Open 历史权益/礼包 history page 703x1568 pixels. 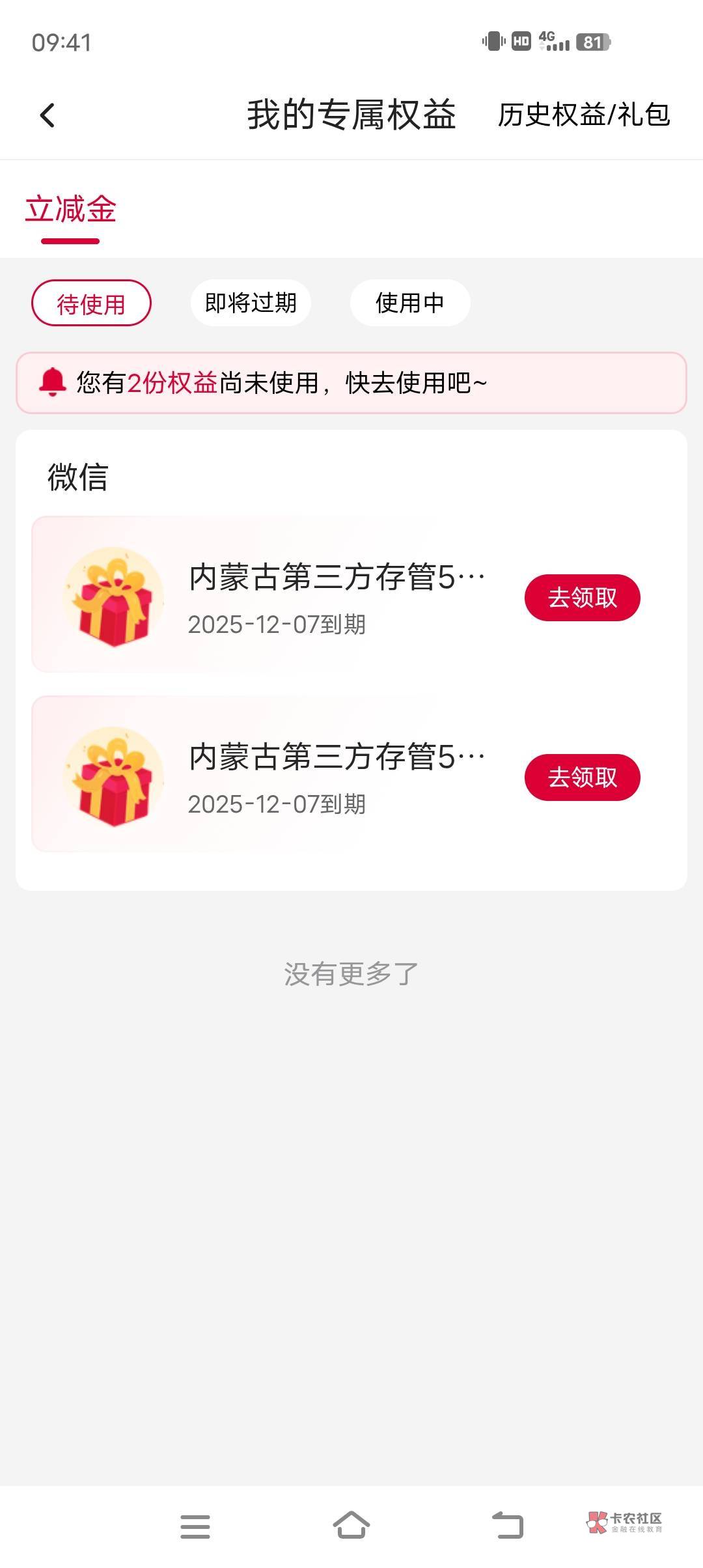(583, 115)
